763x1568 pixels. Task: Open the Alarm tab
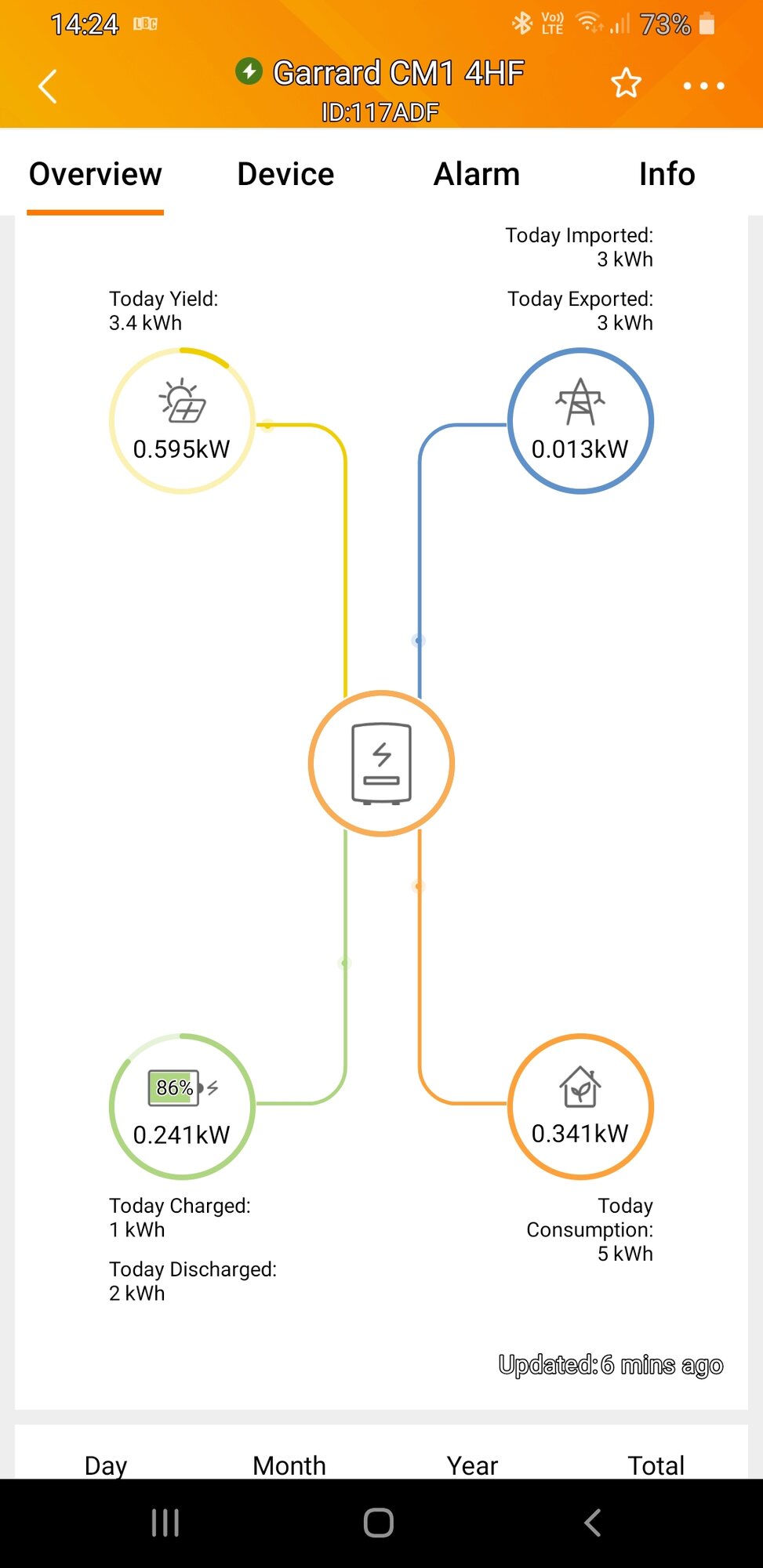(x=477, y=174)
